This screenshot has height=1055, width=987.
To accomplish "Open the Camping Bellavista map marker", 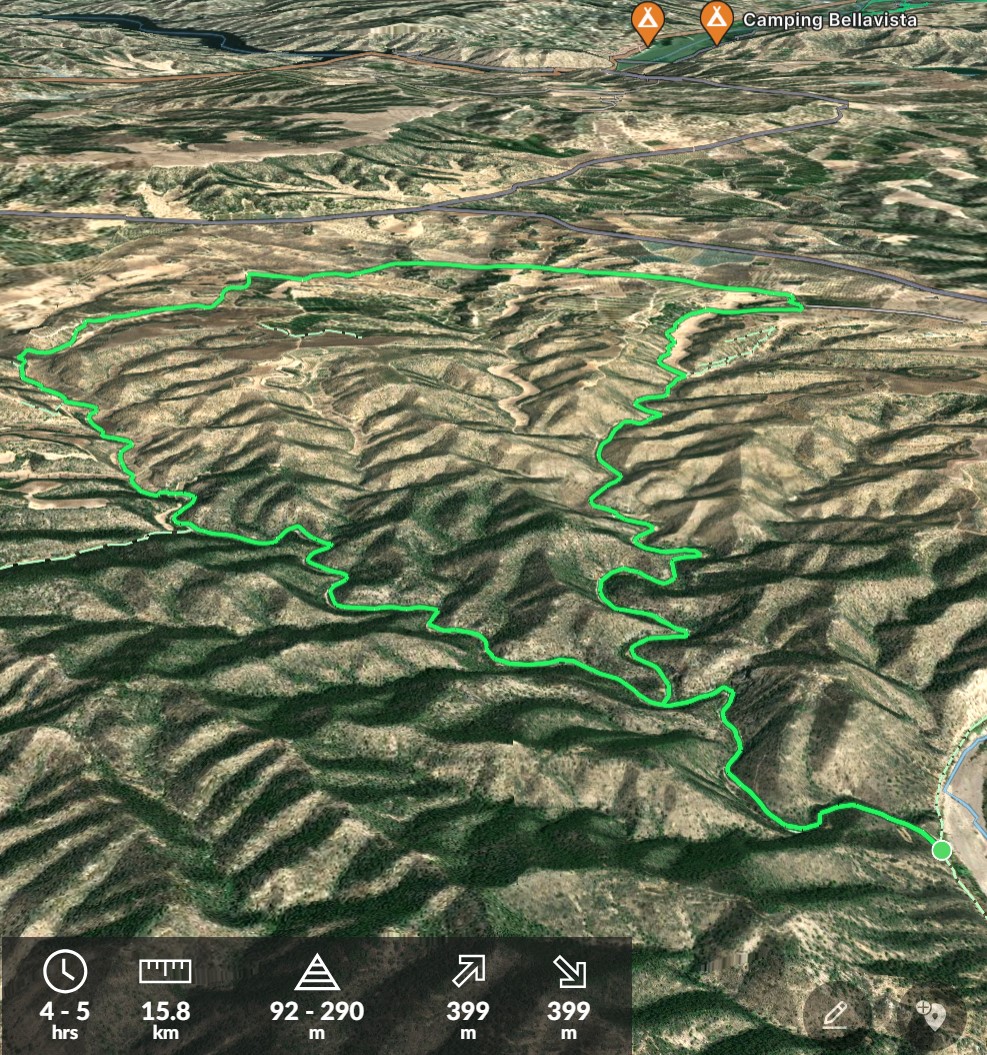I will (714, 21).
